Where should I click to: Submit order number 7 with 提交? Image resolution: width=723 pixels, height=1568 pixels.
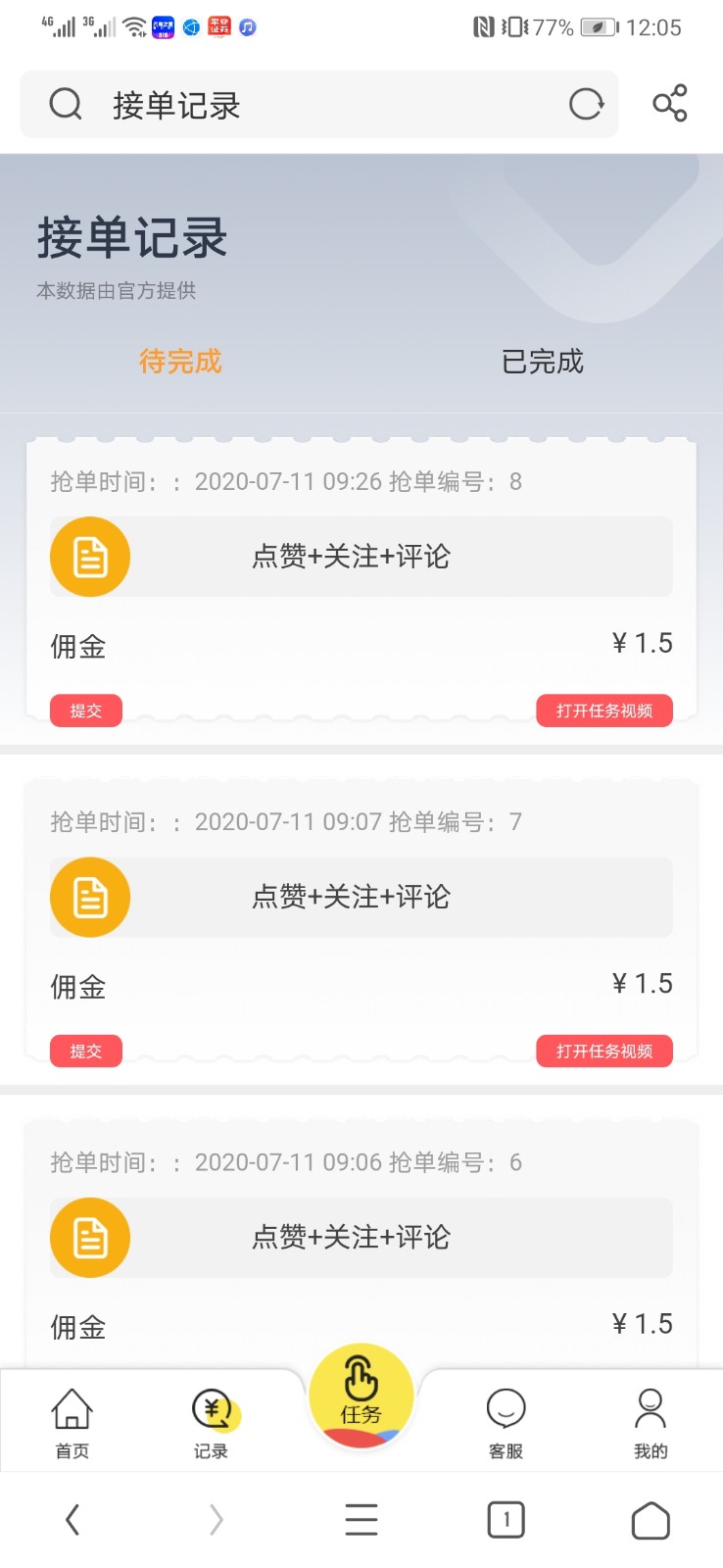click(86, 1051)
